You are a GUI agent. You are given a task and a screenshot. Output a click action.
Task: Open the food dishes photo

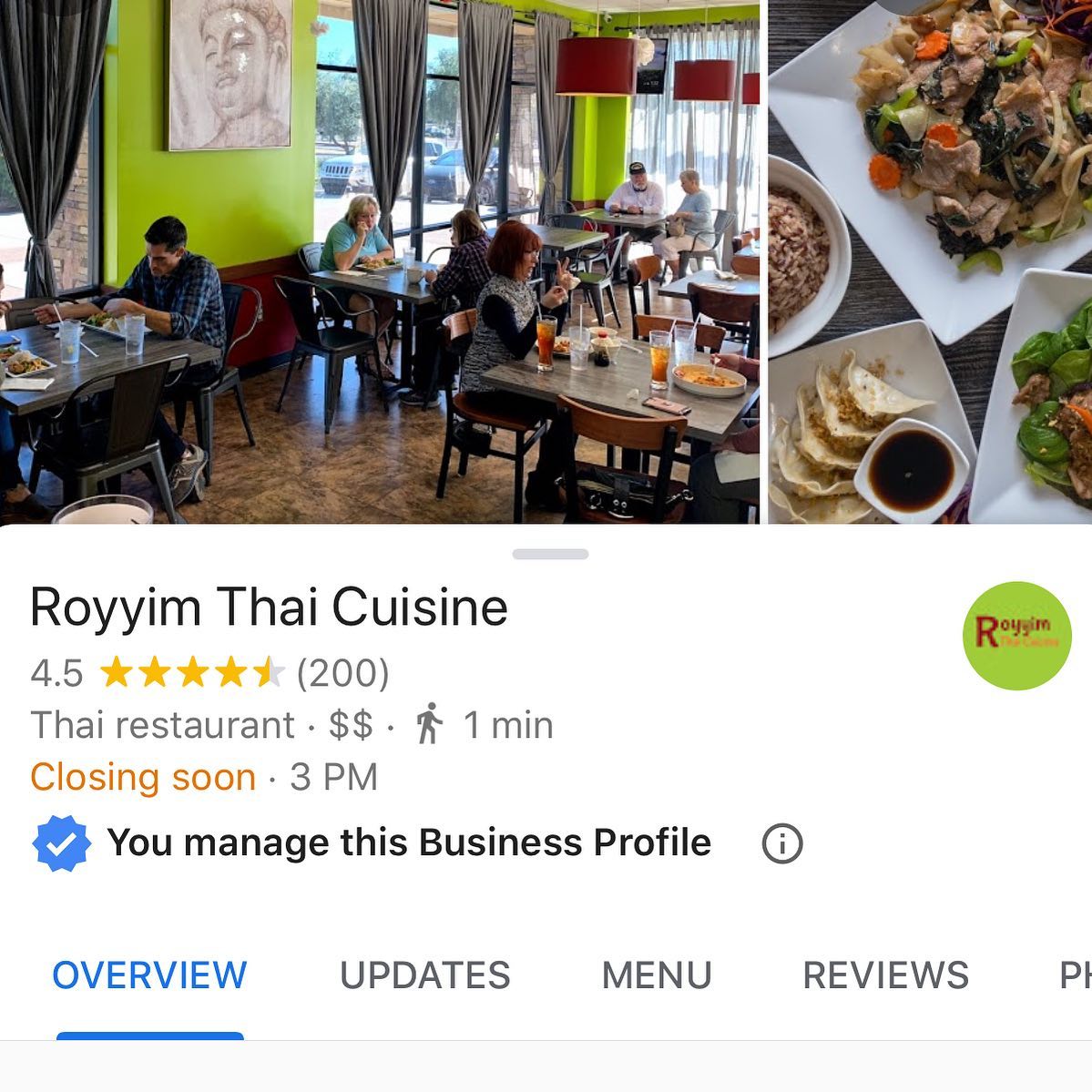(930, 261)
